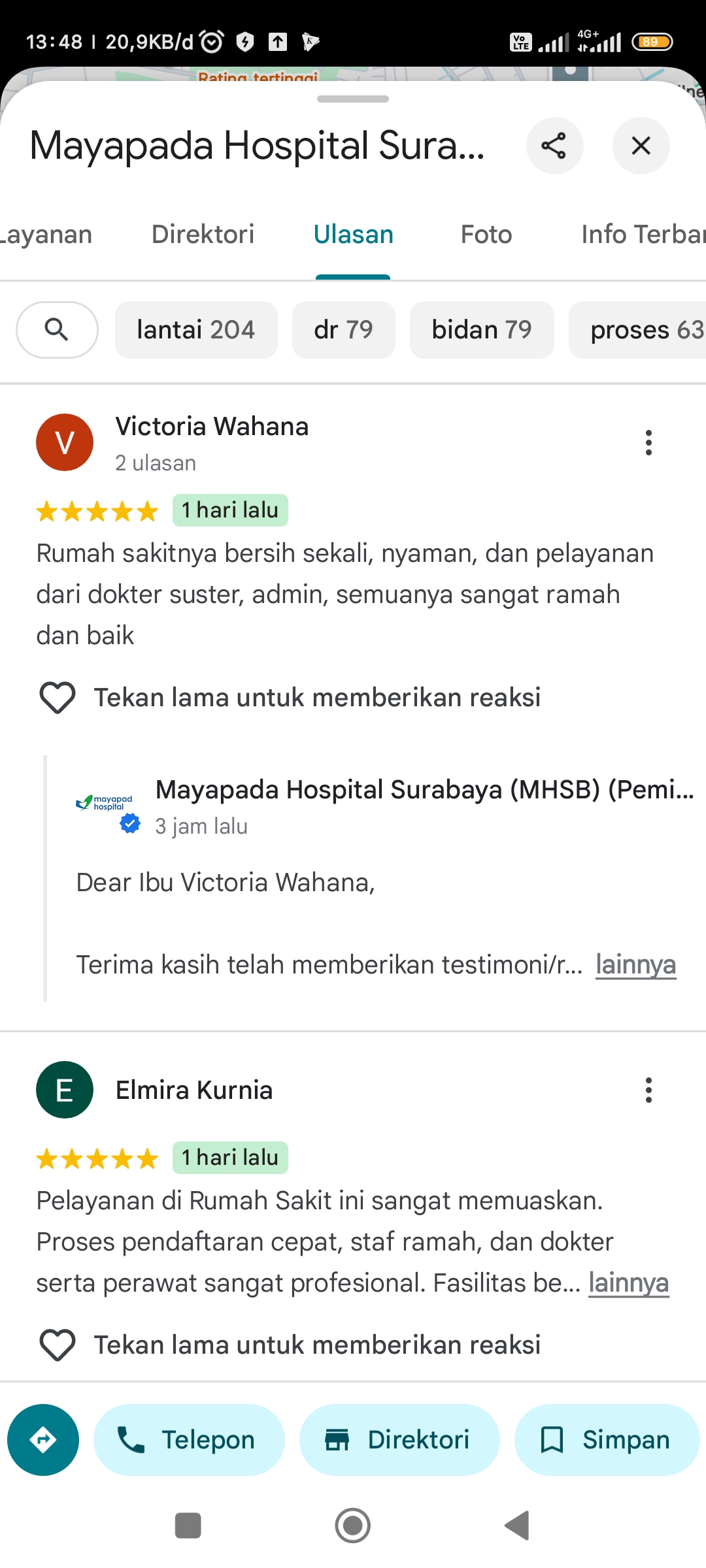Select the bidan 79 review chip
The image size is (706, 1568).
click(x=482, y=330)
